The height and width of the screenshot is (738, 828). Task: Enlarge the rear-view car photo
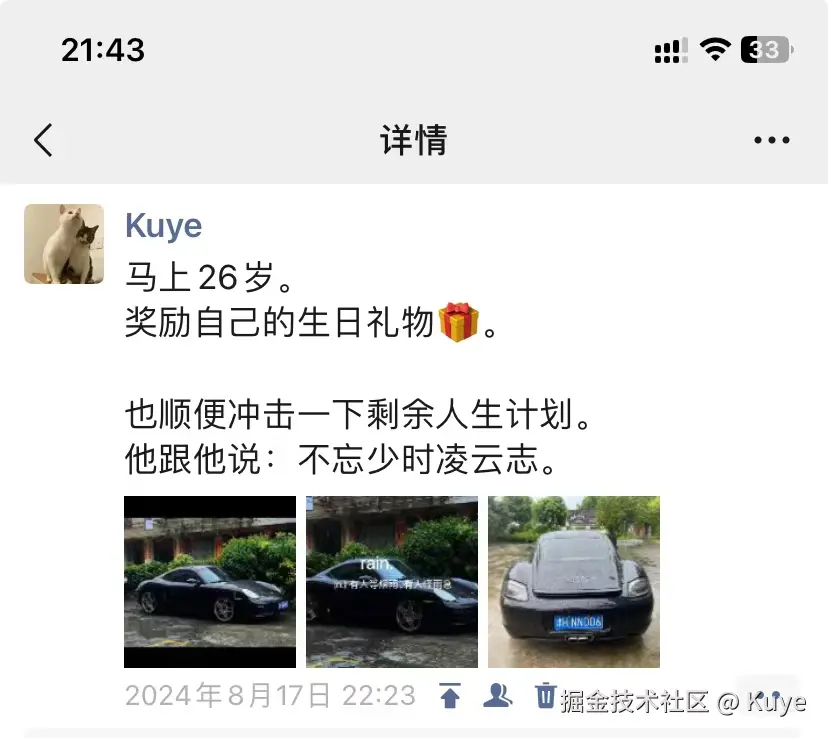click(574, 582)
